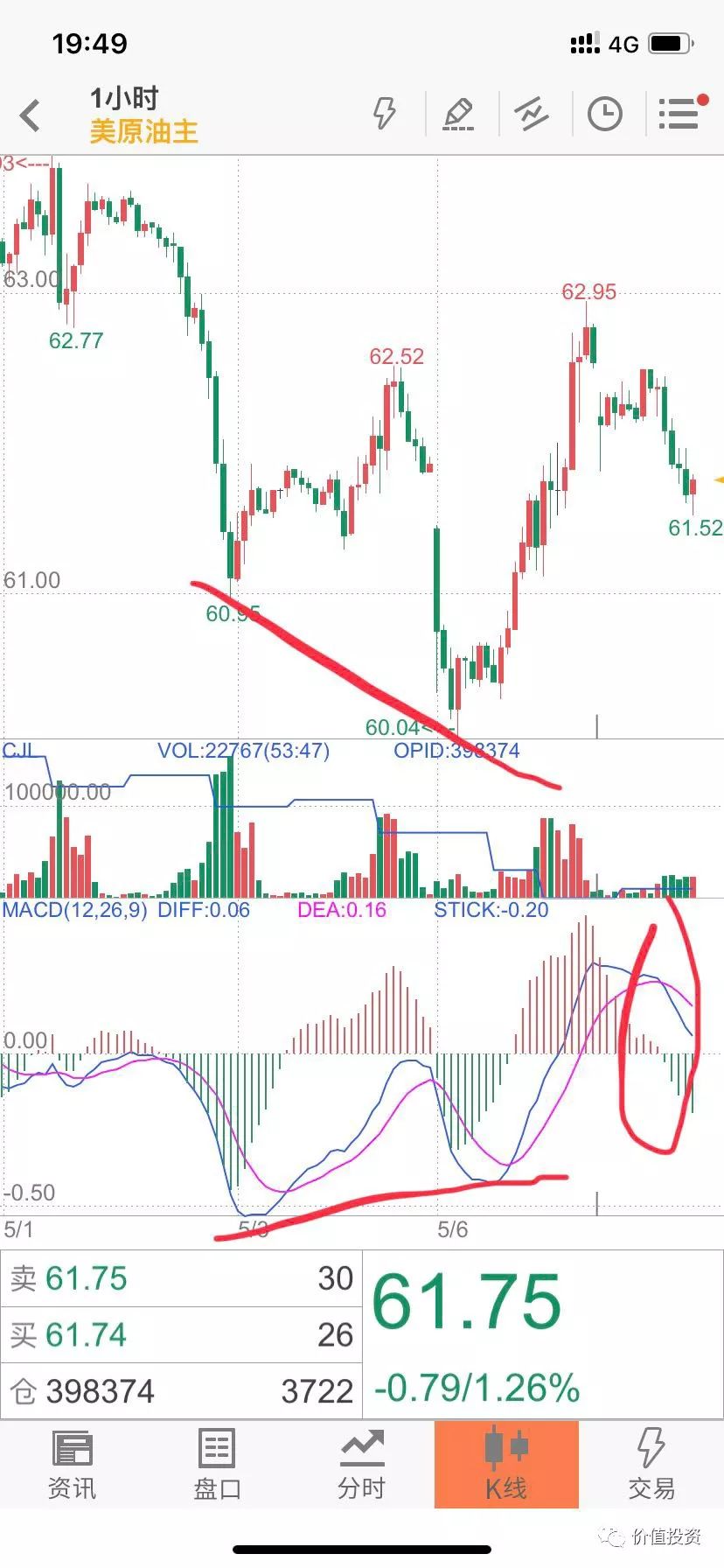The image size is (724, 1568).
Task: Open the chart indicator settings icon
Action: (531, 114)
